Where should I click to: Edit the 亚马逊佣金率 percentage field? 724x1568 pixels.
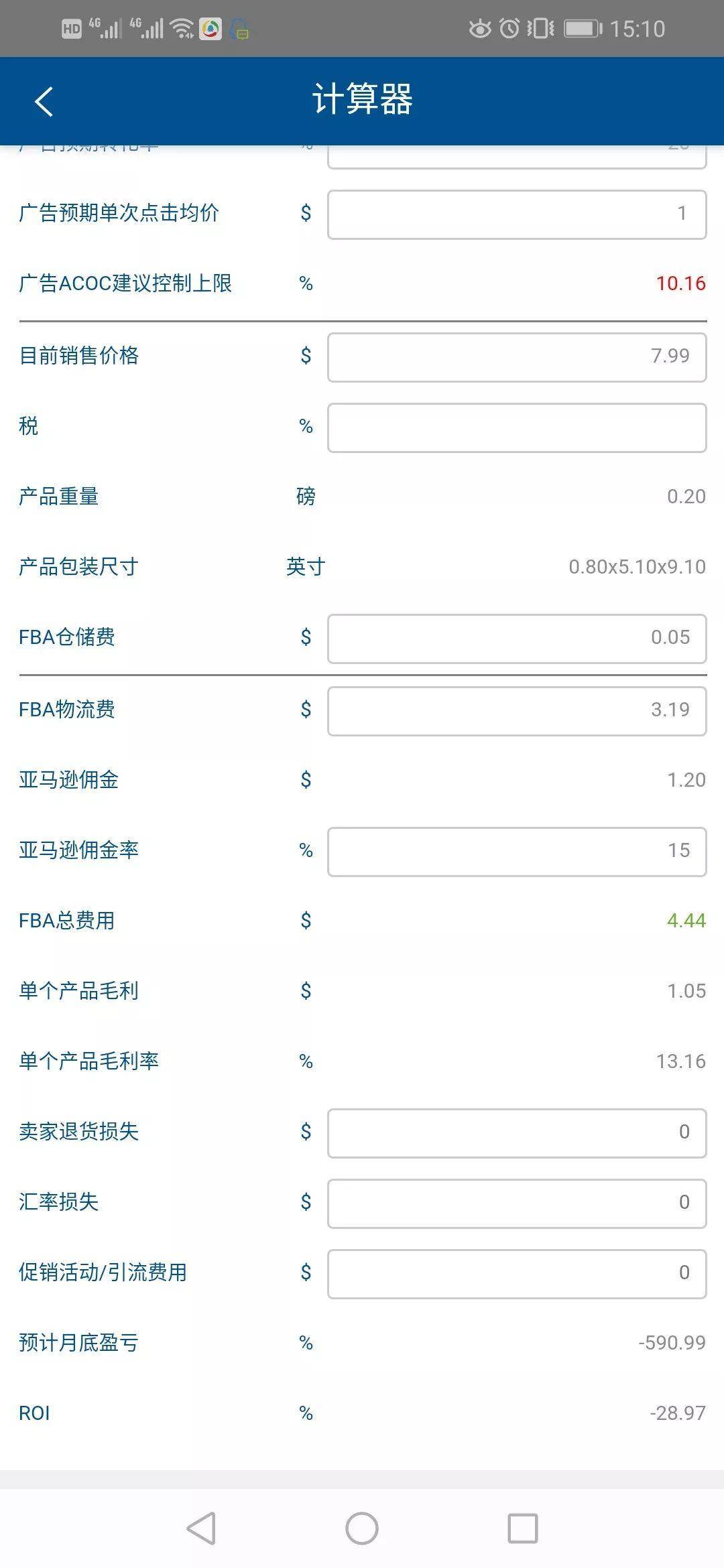click(x=517, y=852)
